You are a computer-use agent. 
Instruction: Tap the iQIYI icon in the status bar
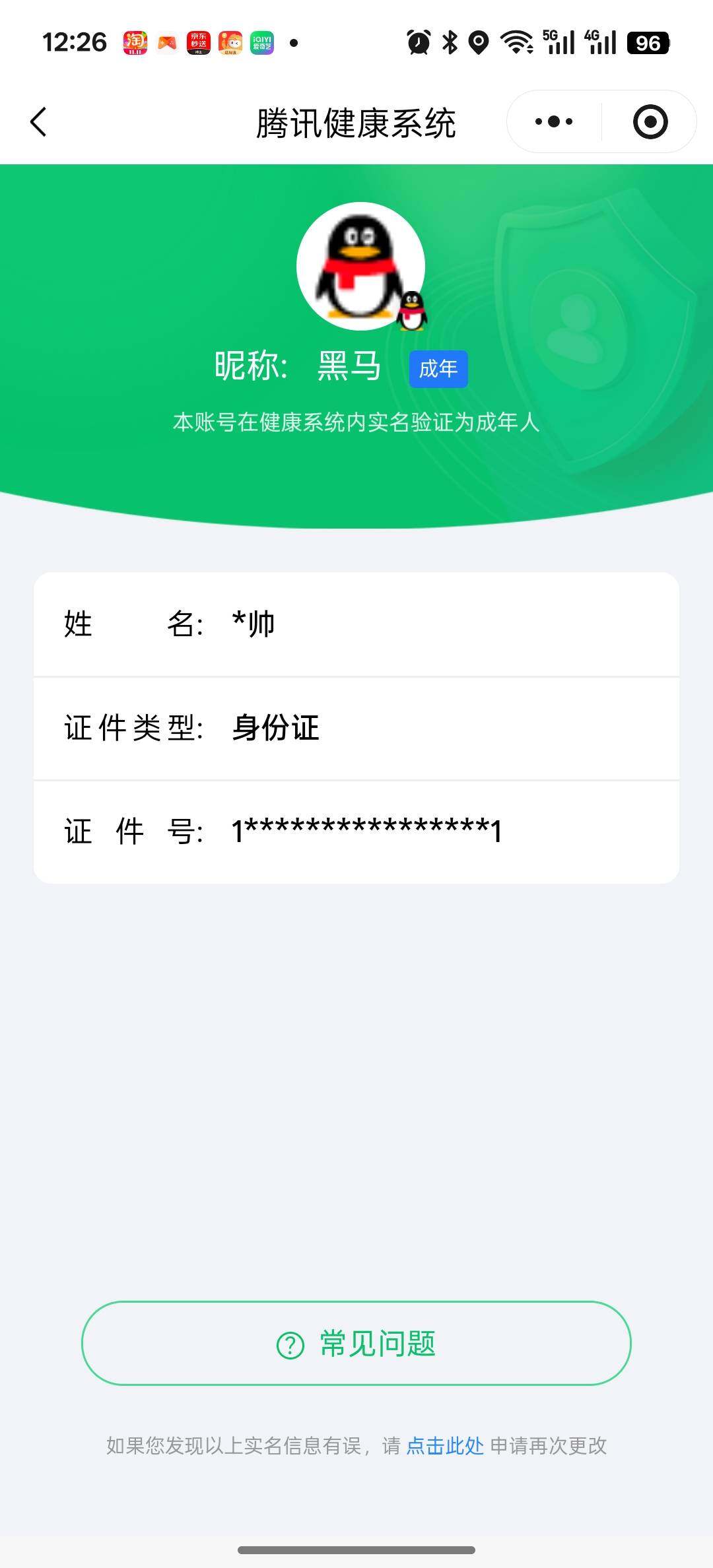[x=262, y=43]
